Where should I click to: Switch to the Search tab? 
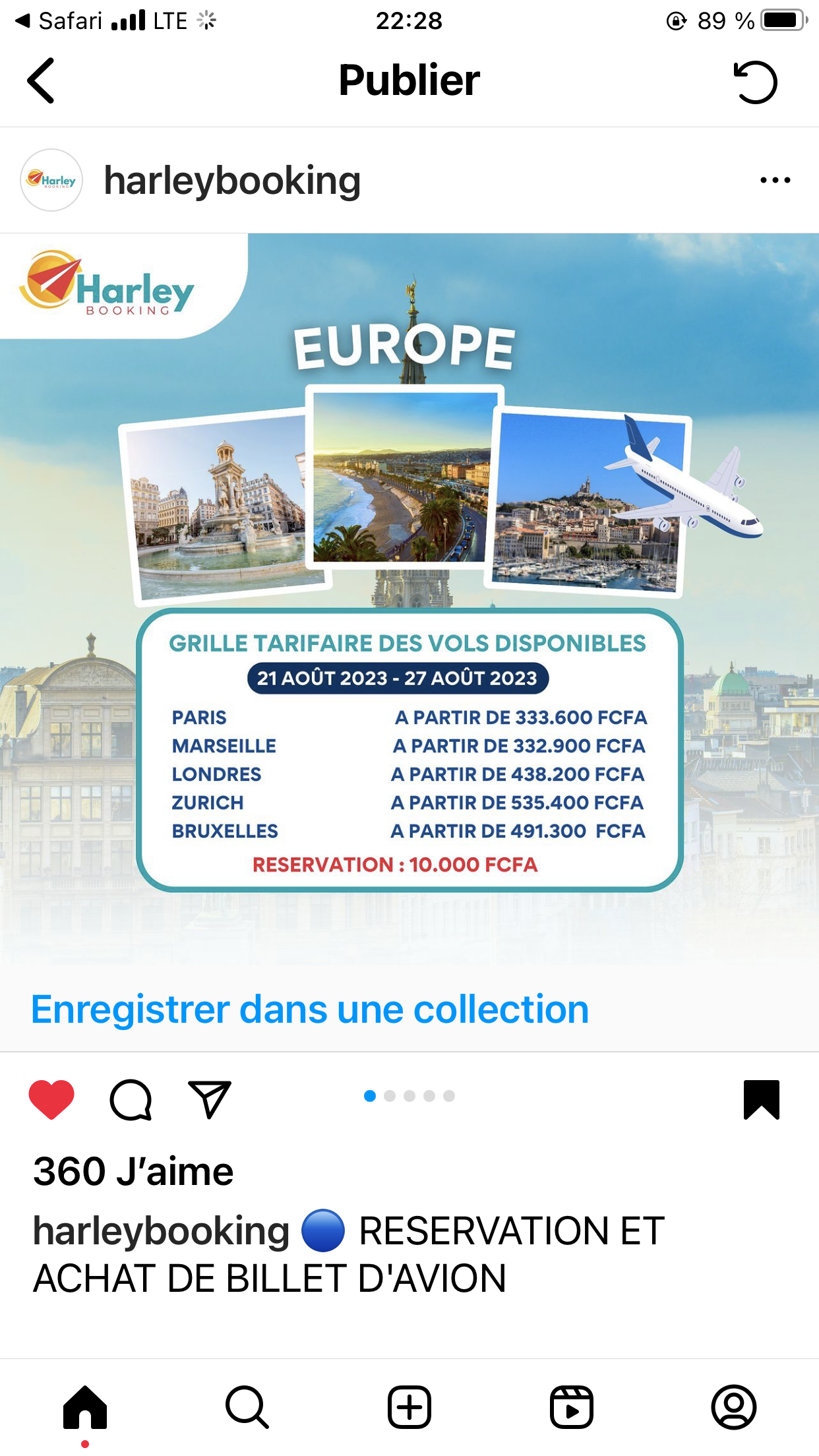247,1407
